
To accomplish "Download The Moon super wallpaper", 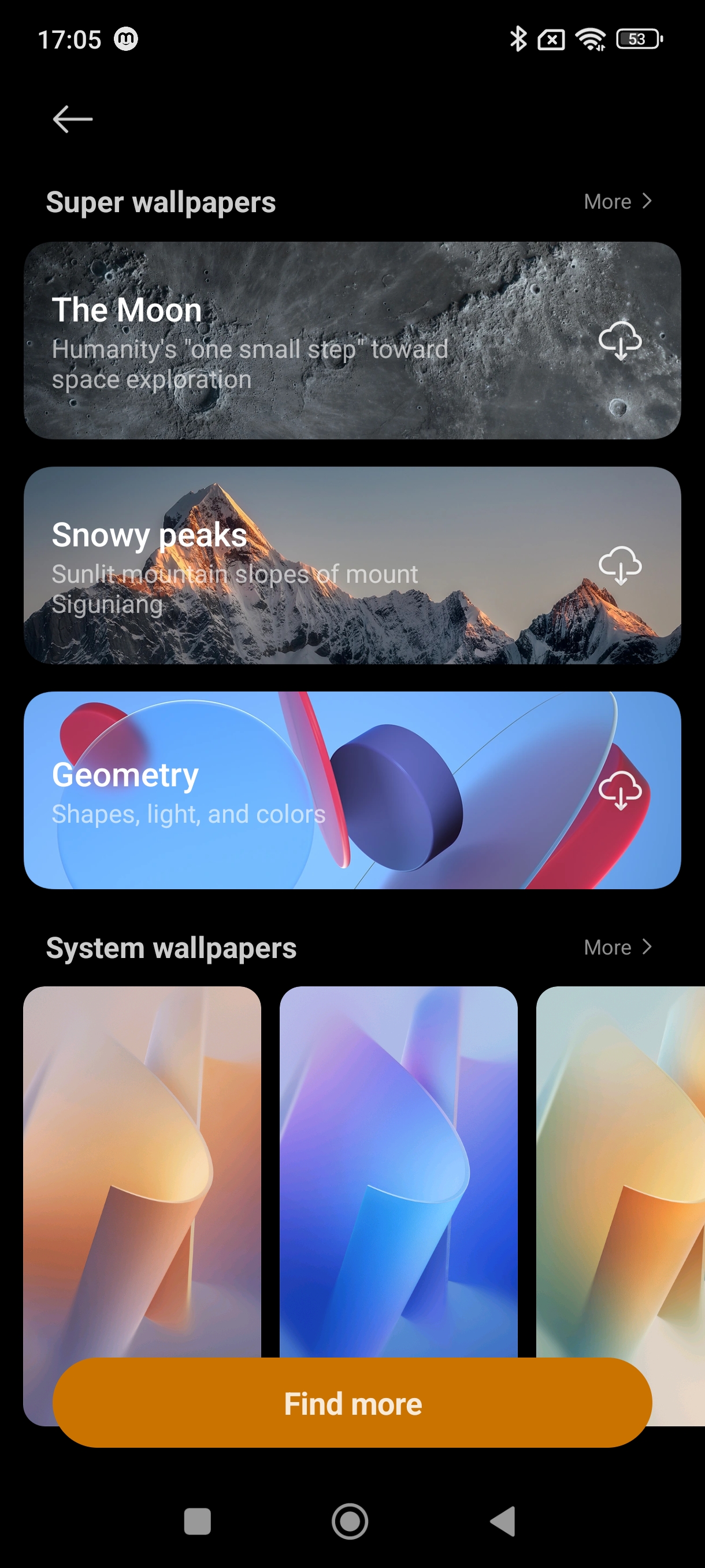I will [620, 341].
